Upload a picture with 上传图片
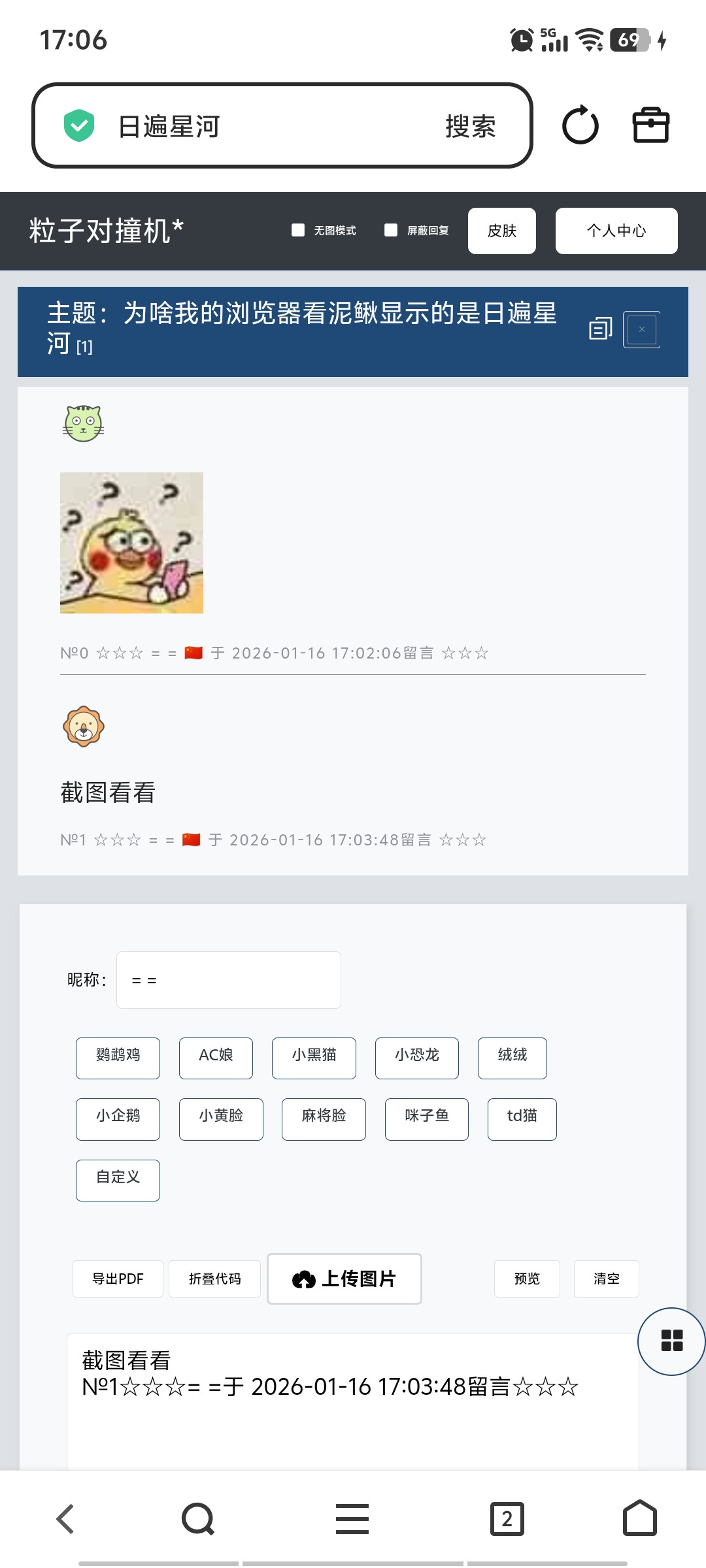The image size is (706, 1568). pos(344,1279)
